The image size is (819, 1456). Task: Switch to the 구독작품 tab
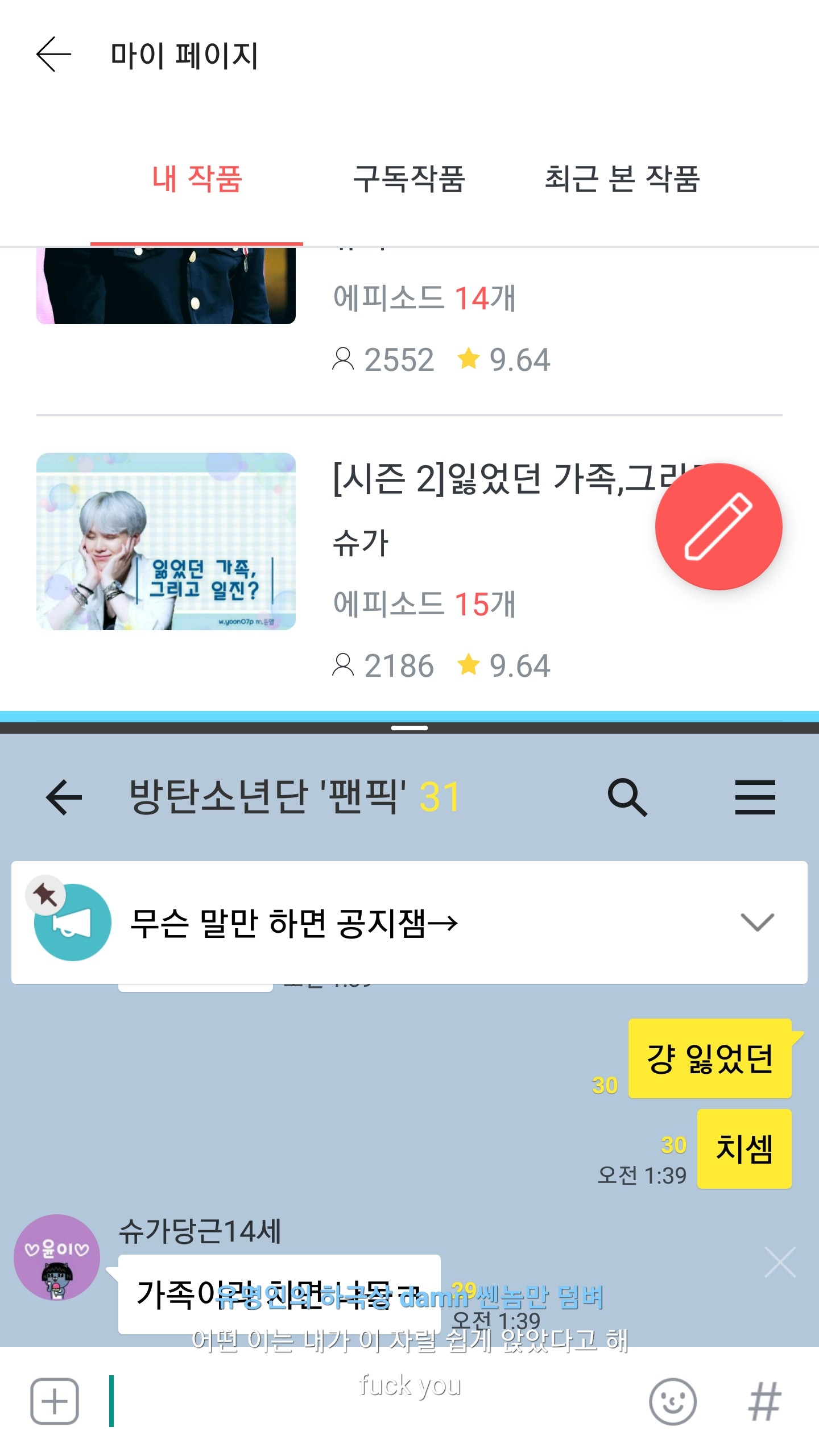click(x=409, y=179)
